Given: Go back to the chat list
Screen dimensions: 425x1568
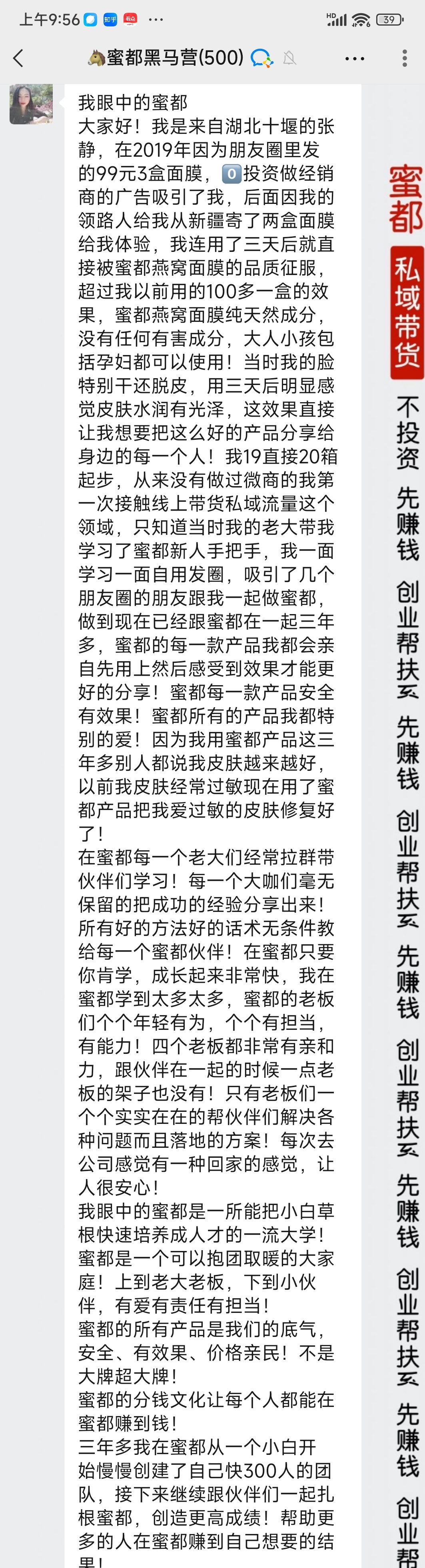Looking at the screenshot, I should coord(18,58).
